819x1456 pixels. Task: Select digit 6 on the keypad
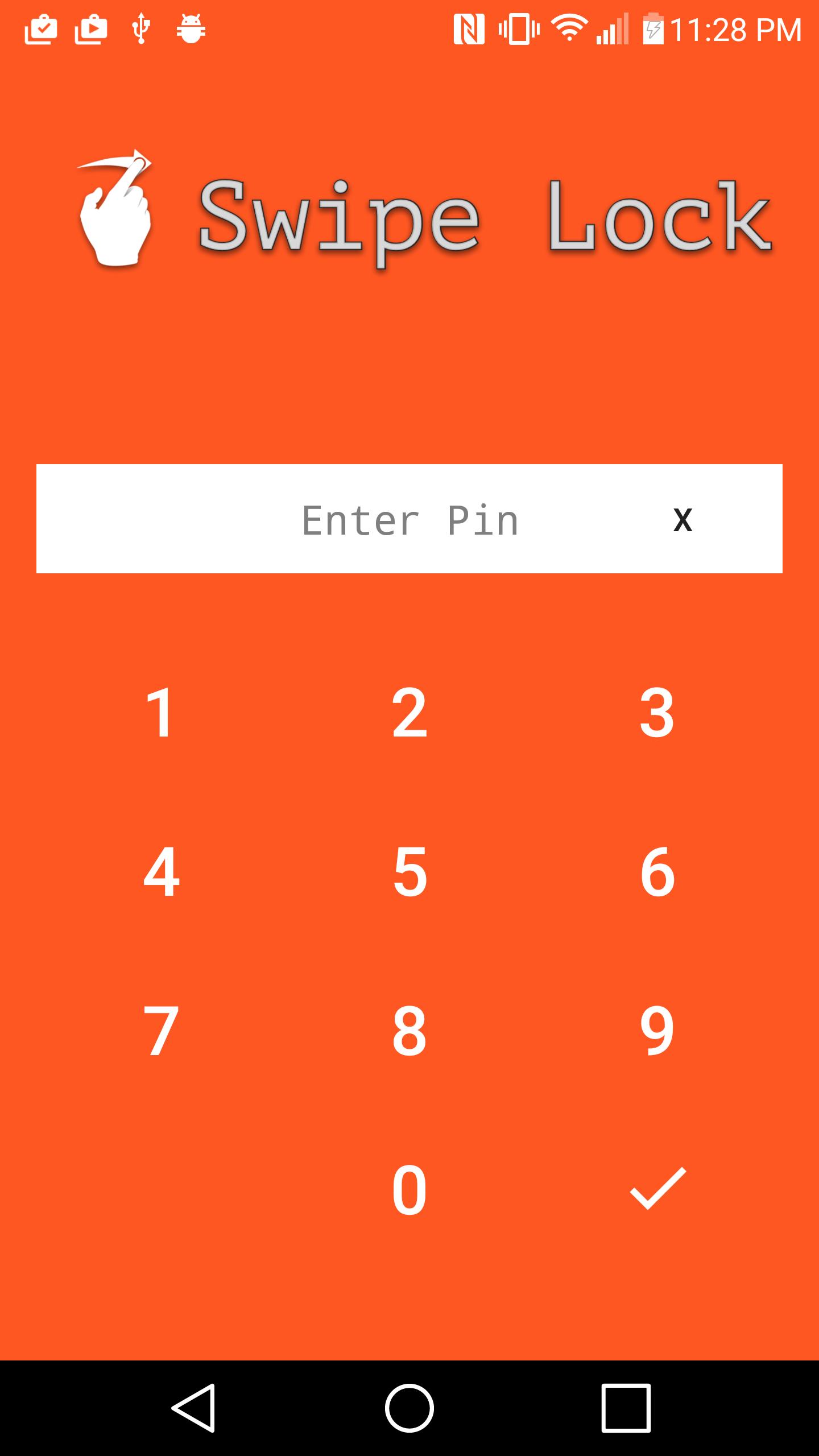(x=657, y=871)
